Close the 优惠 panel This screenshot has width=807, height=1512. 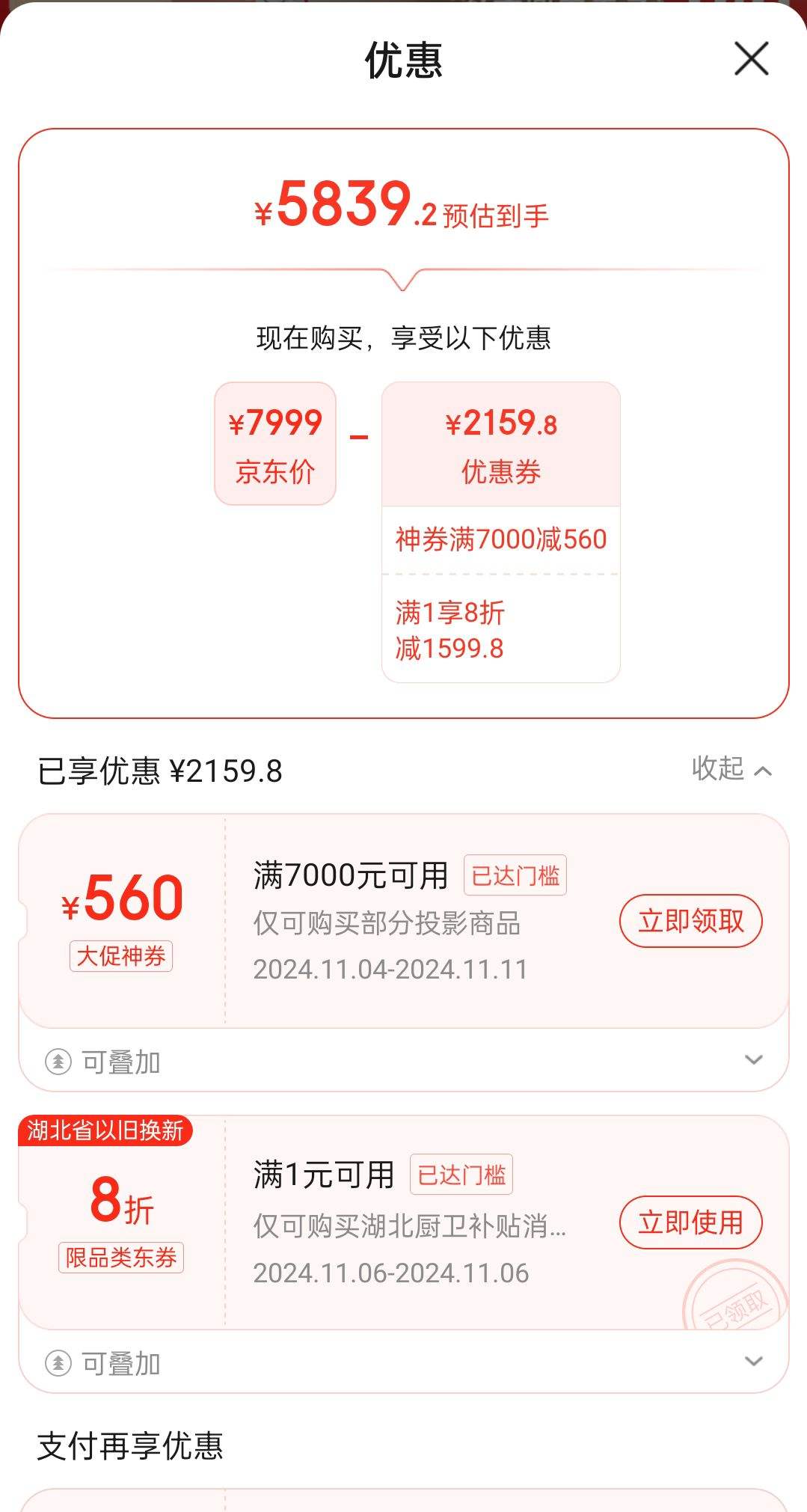pos(752,59)
